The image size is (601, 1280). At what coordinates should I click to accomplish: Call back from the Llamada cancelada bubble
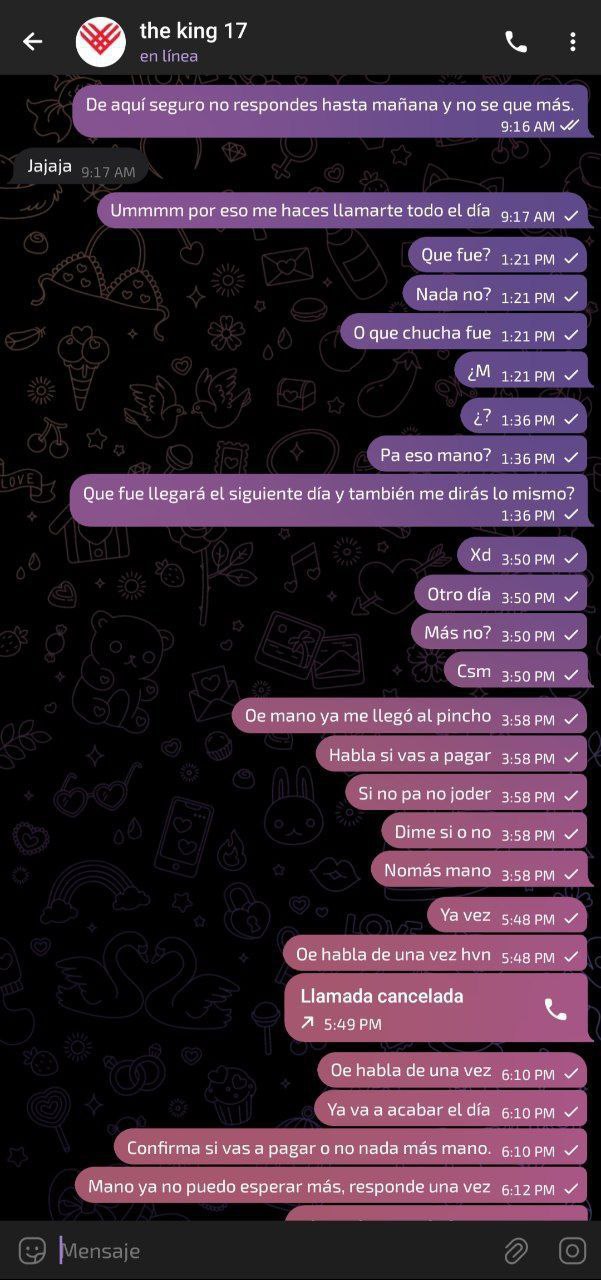(555, 1009)
